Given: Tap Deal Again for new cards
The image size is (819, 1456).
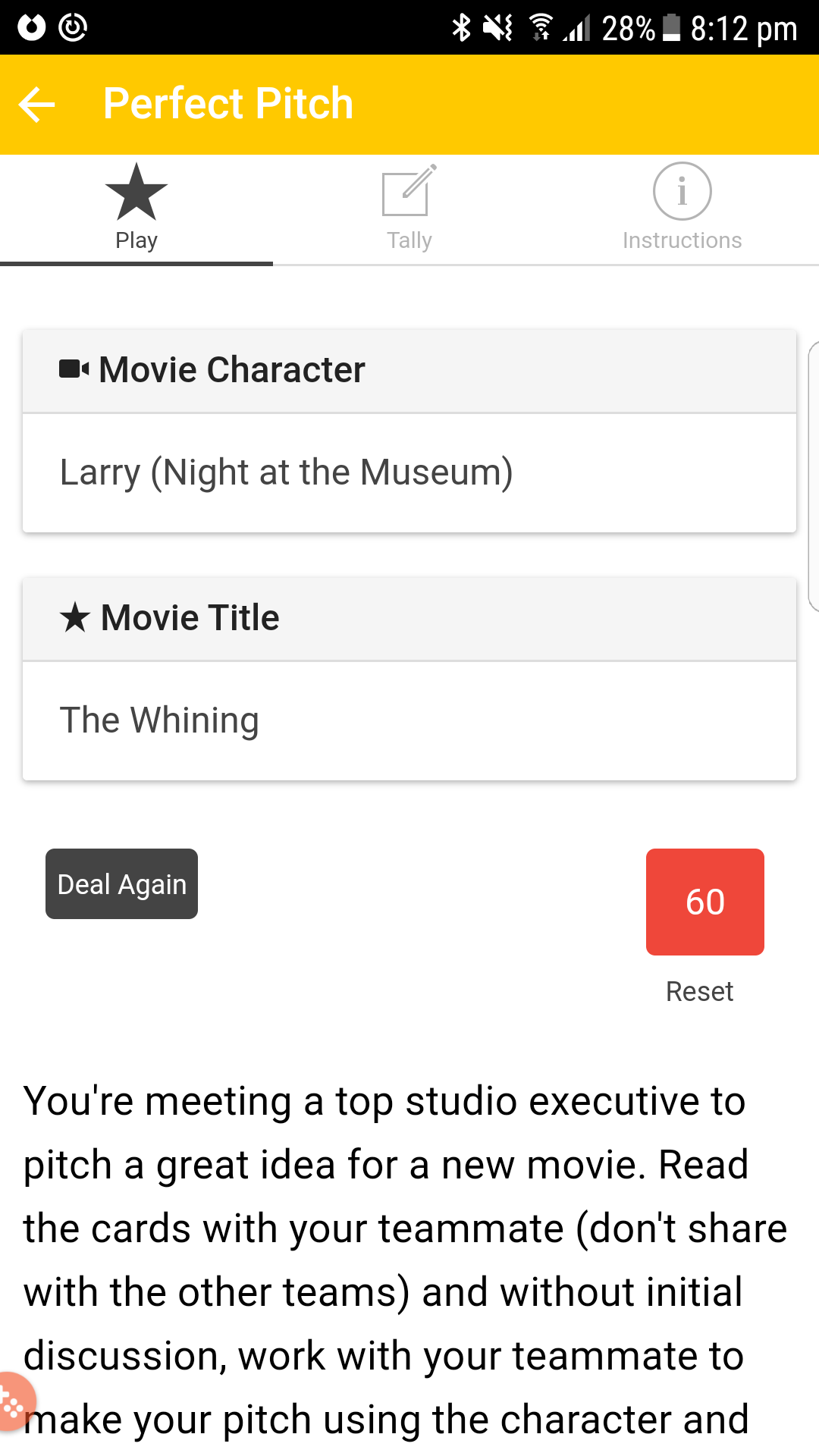Looking at the screenshot, I should [x=121, y=884].
